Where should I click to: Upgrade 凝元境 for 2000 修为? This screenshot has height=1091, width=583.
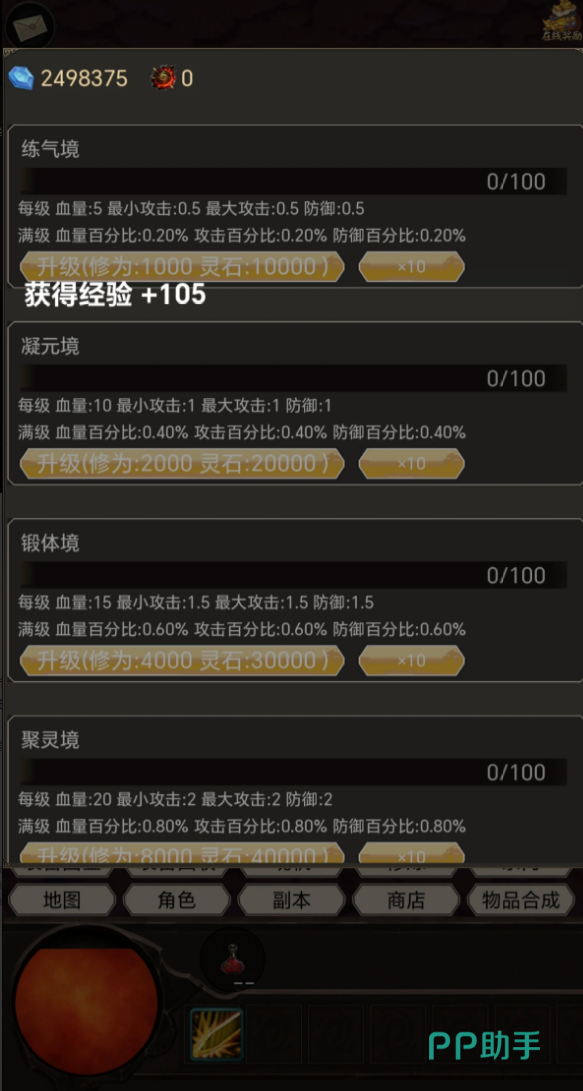pyautogui.click(x=182, y=463)
